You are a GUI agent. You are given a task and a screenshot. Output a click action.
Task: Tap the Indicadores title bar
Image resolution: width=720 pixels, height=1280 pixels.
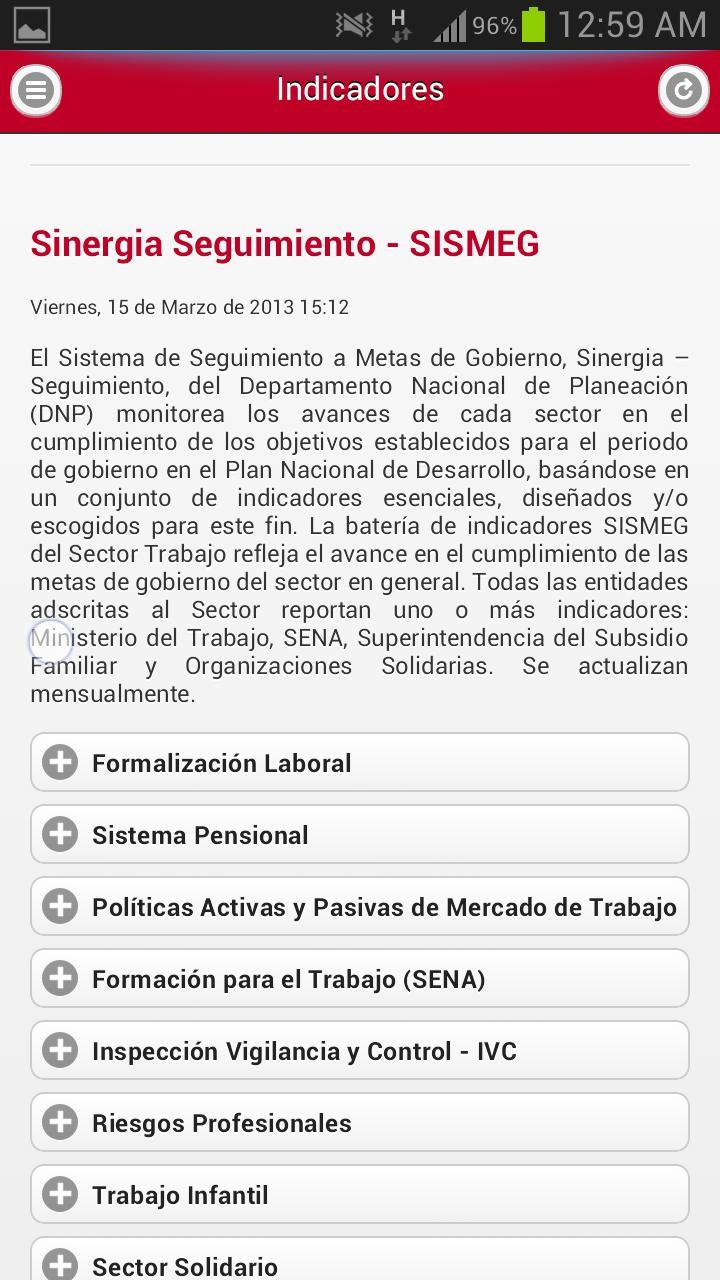click(x=360, y=90)
